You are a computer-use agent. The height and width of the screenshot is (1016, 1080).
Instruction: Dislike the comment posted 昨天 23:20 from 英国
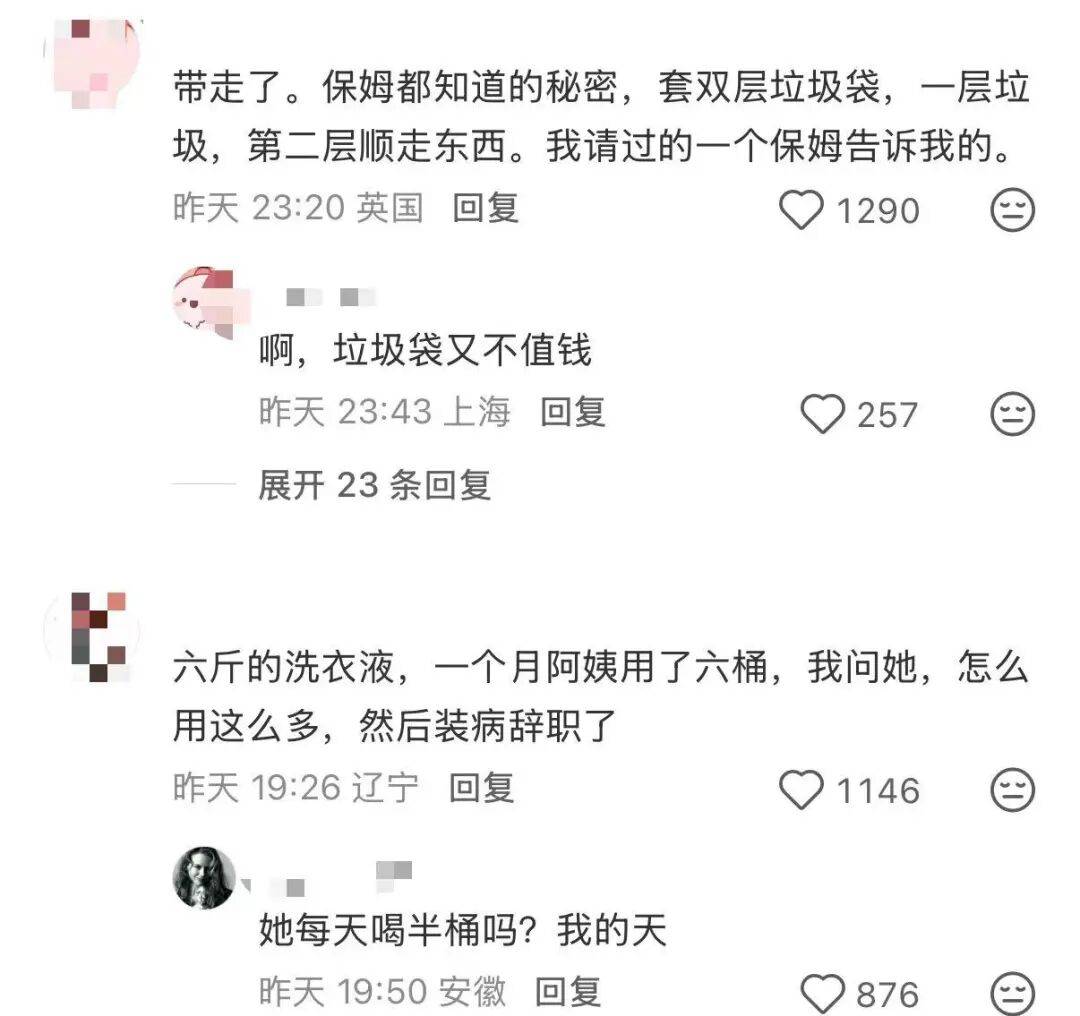(1012, 211)
